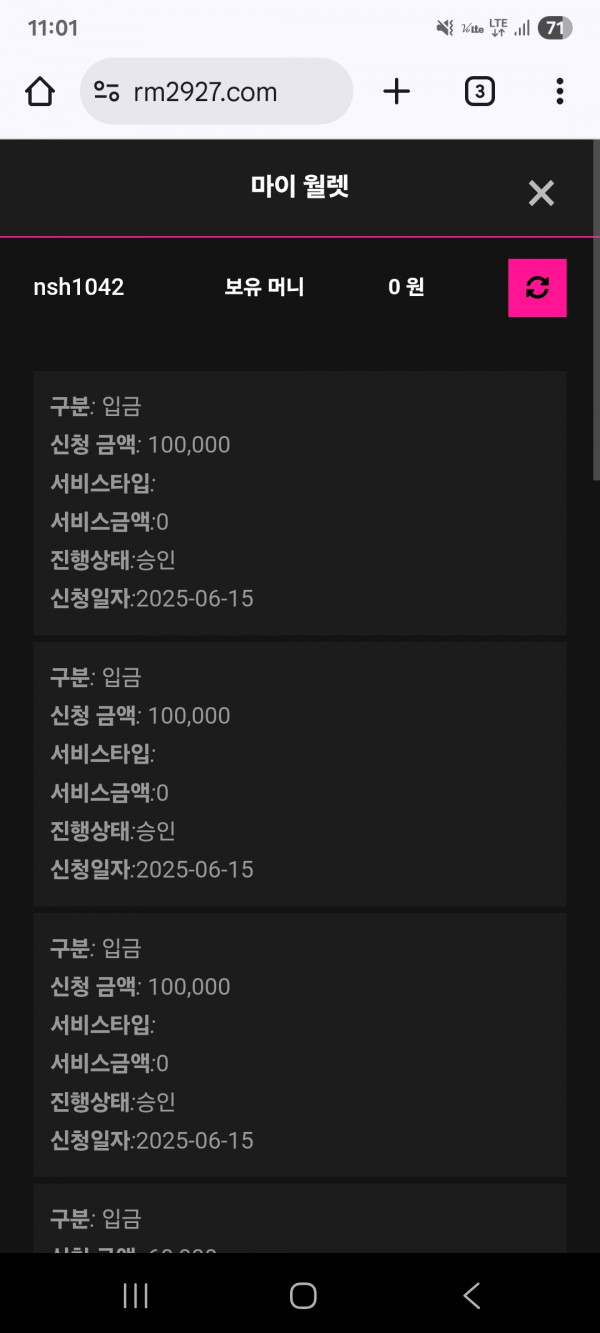Refresh the 보유 머니 balance
Image resolution: width=600 pixels, height=1333 pixels.
tap(537, 288)
